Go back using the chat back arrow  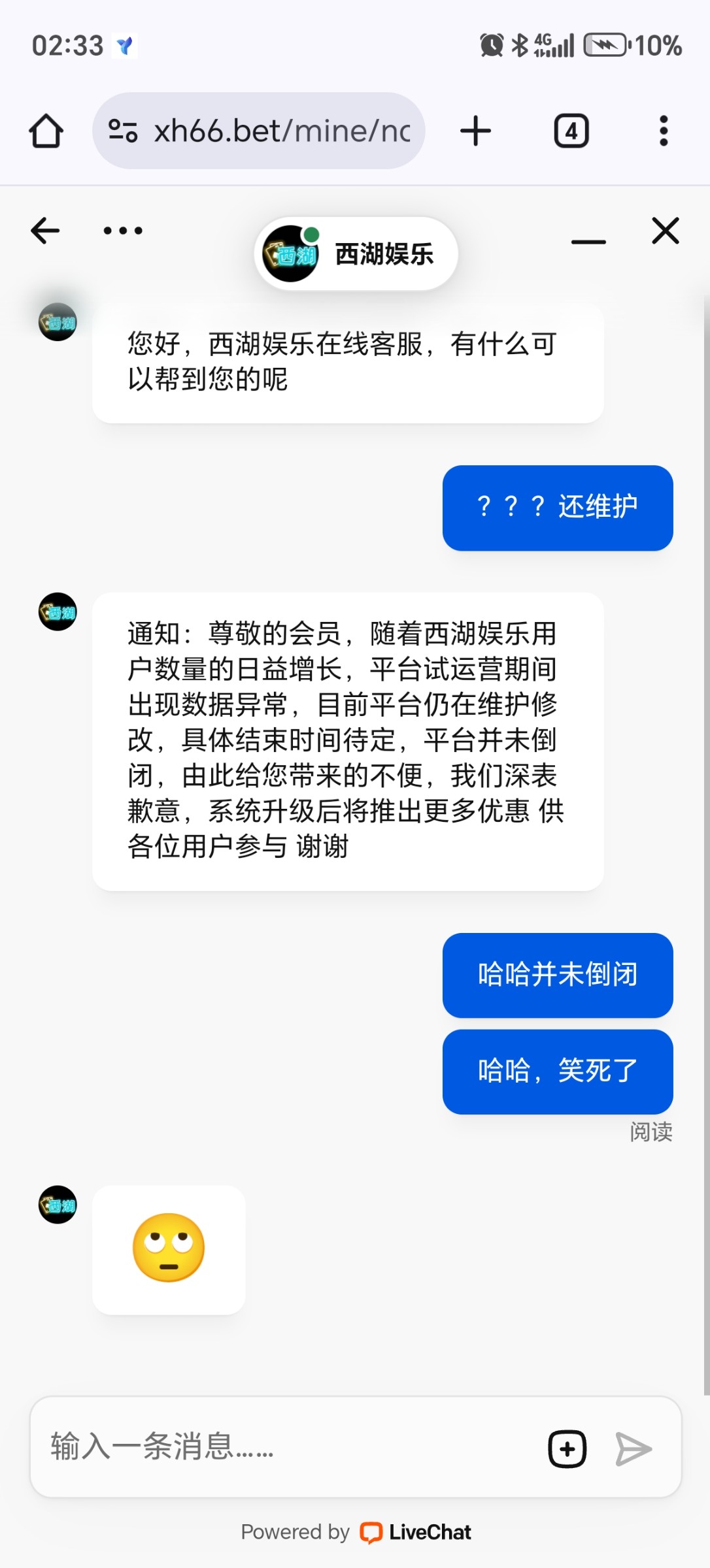(45, 231)
